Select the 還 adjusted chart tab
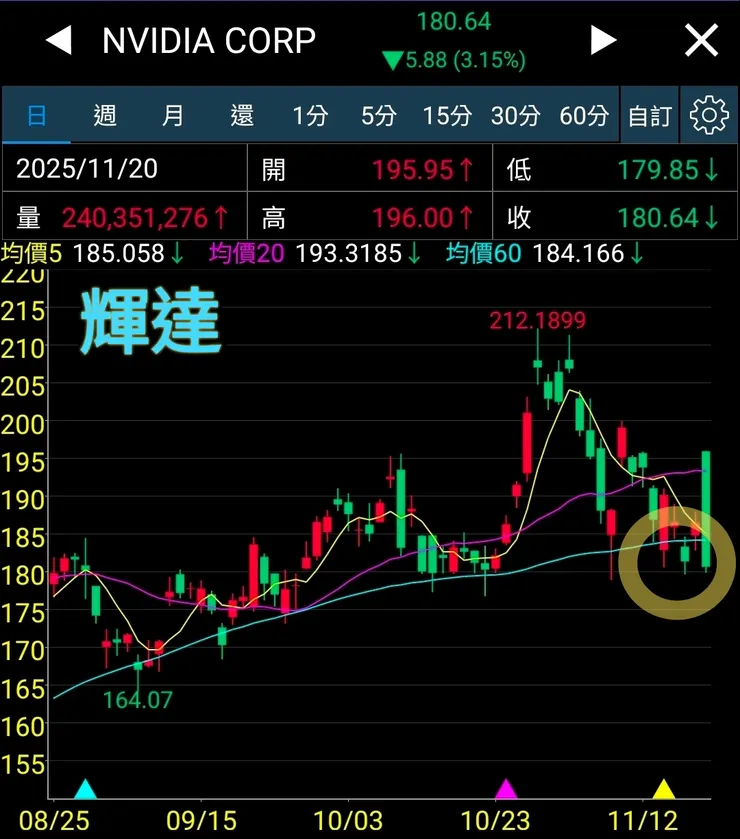This screenshot has height=839, width=740. (x=242, y=116)
